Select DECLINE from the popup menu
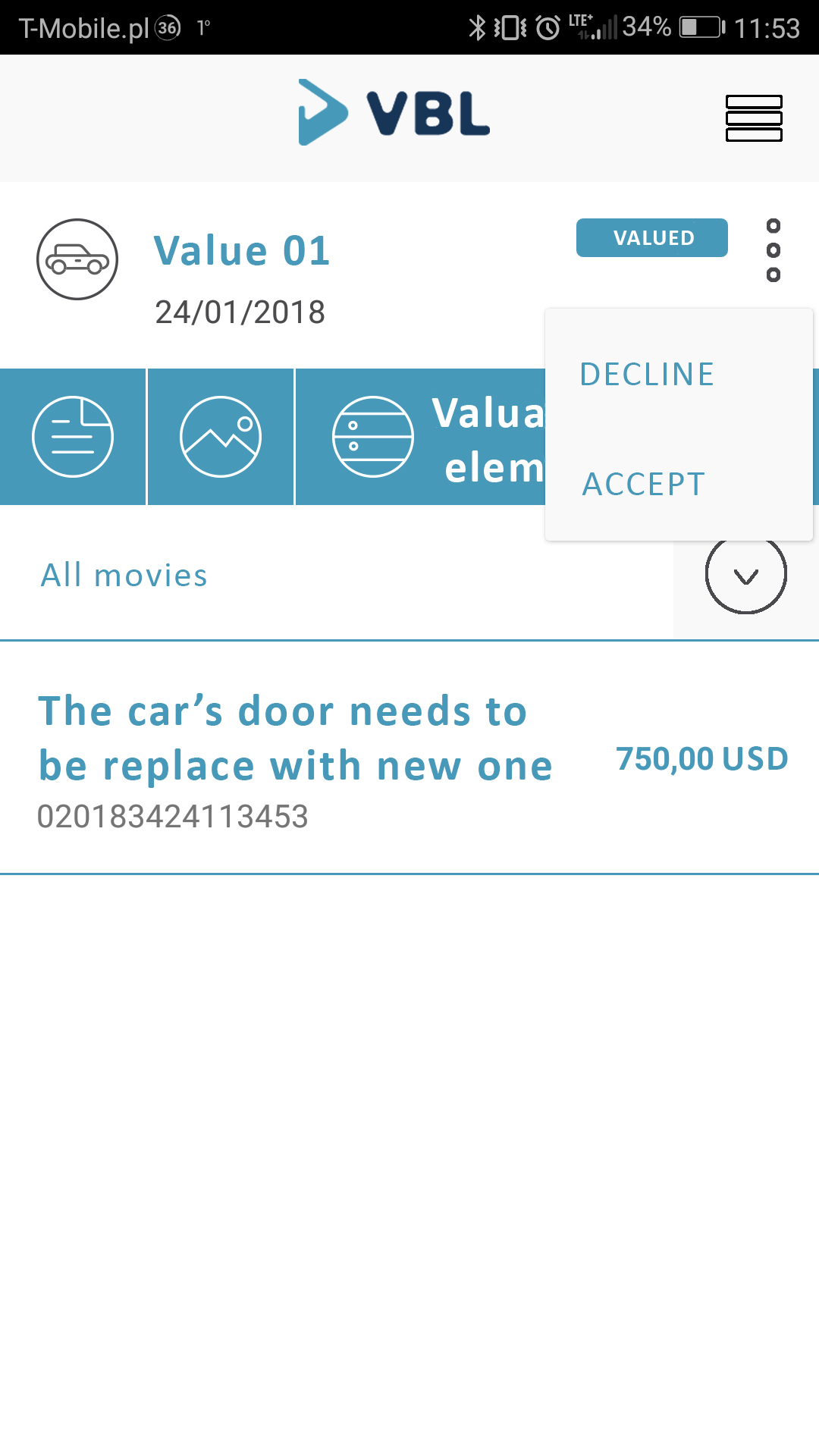Viewport: 819px width, 1456px height. coord(647,375)
